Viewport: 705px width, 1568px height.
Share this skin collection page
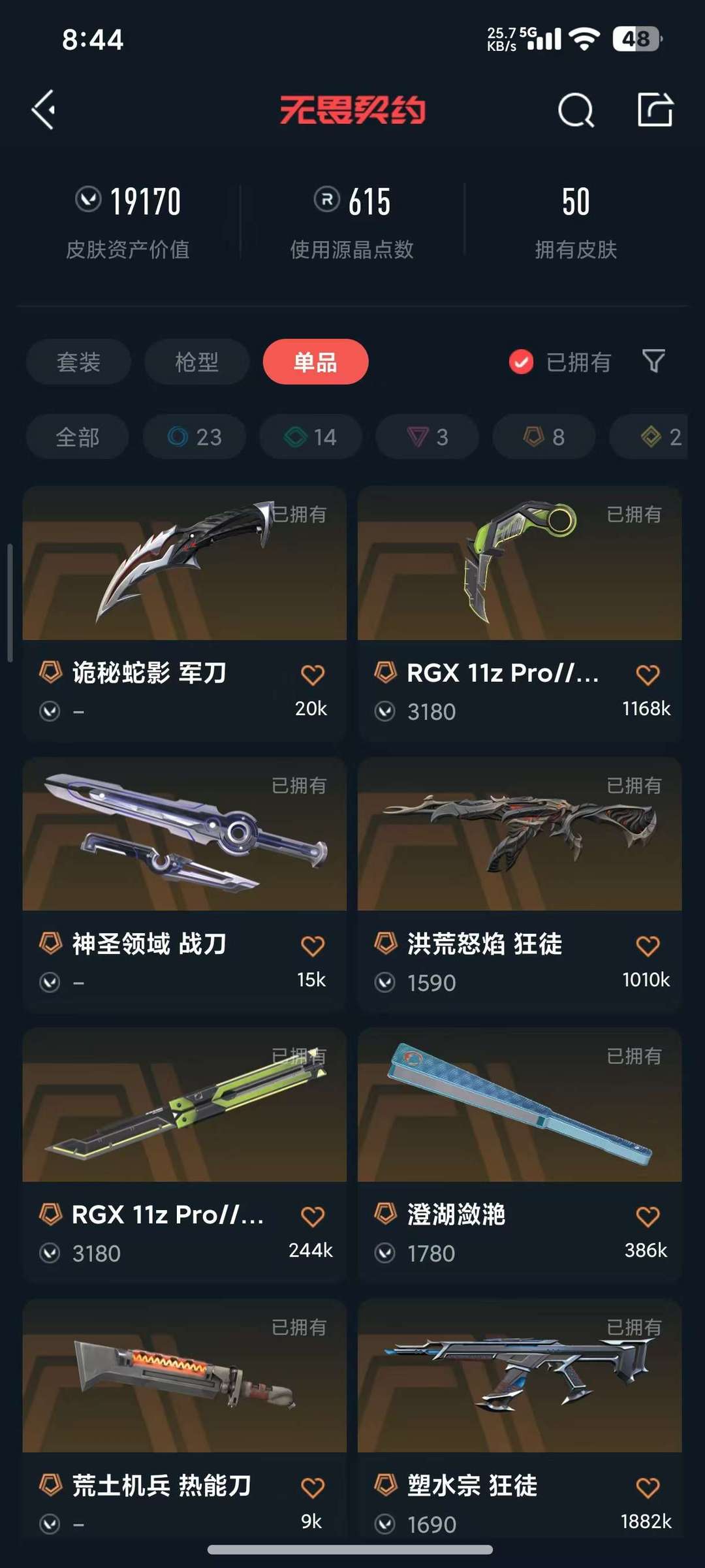(655, 110)
